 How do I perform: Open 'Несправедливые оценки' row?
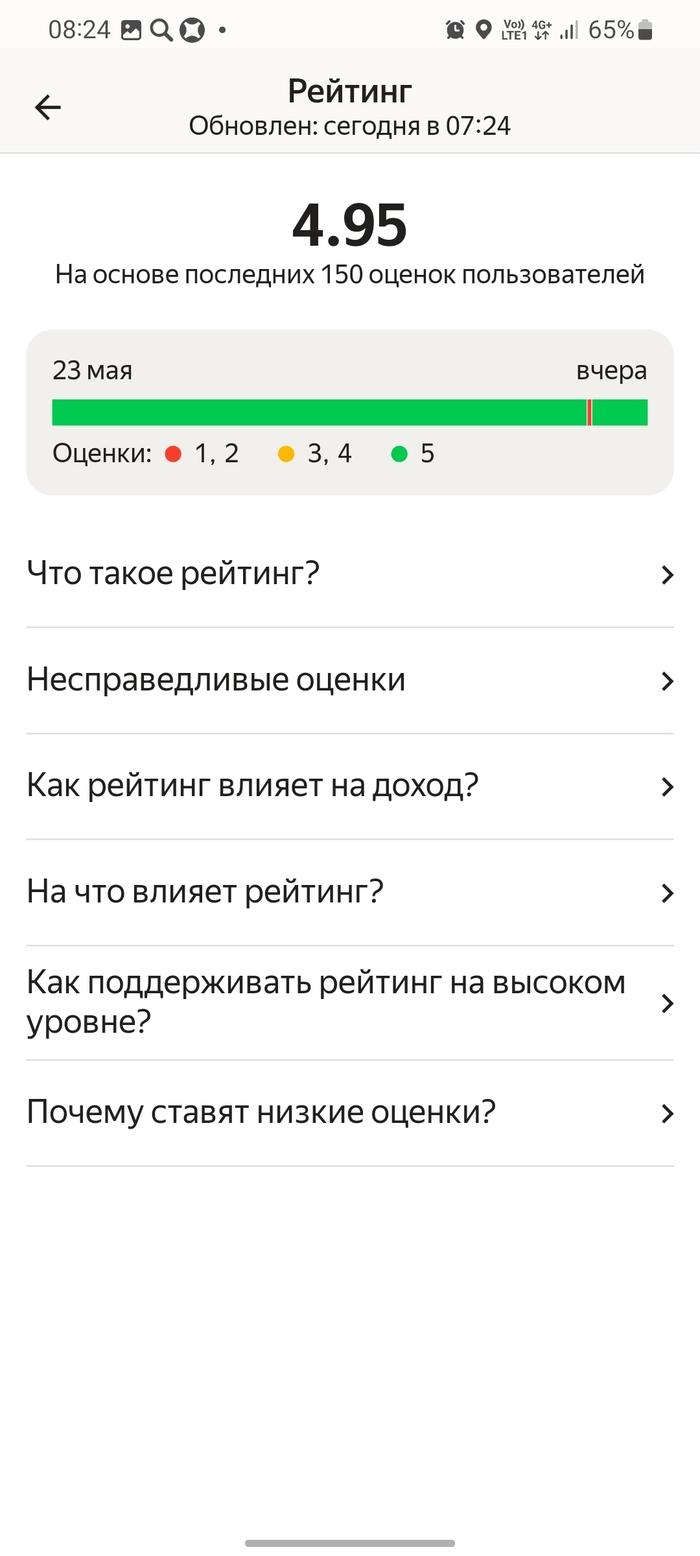point(349,680)
